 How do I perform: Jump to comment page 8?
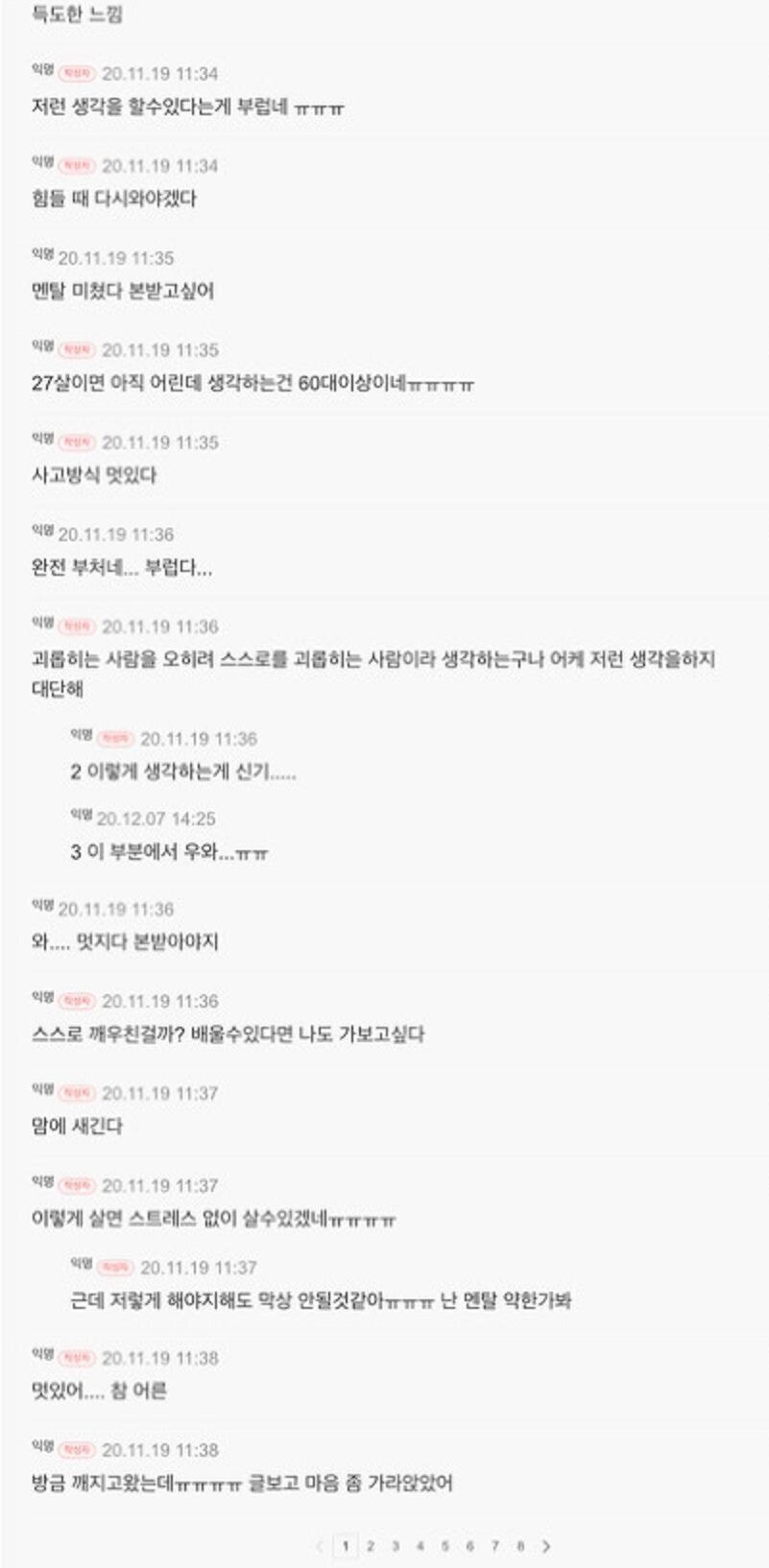point(520,1546)
